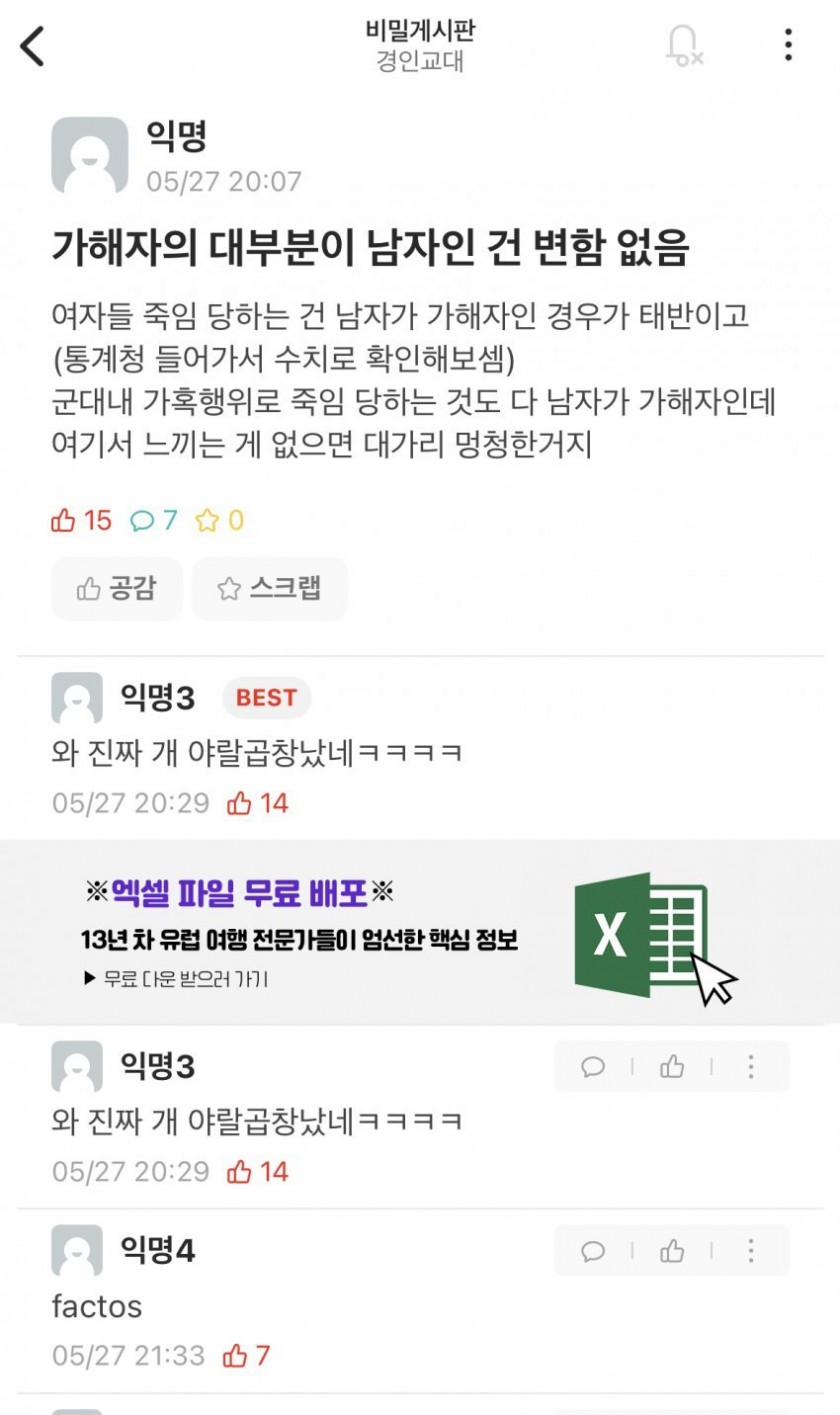
Task: Go back with the top-left arrow
Action: (x=33, y=46)
